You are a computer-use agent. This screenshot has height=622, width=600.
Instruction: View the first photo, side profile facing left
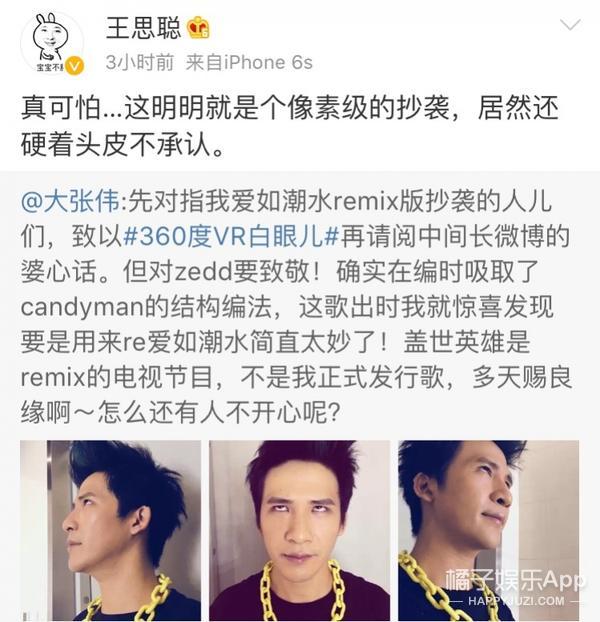pyautogui.click(x=110, y=530)
